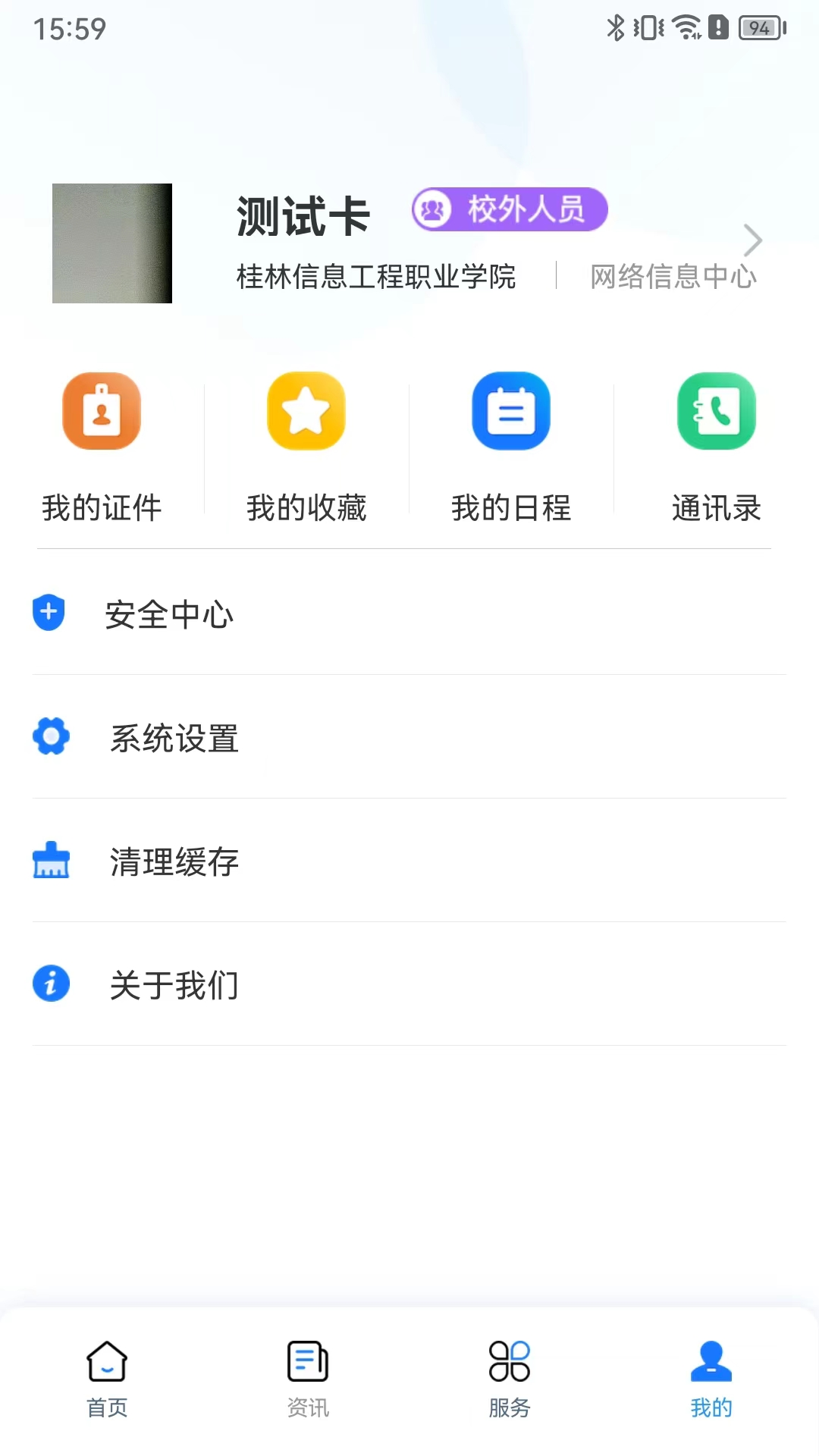
Task: Switch to the 资讯 tab
Action: (307, 1376)
